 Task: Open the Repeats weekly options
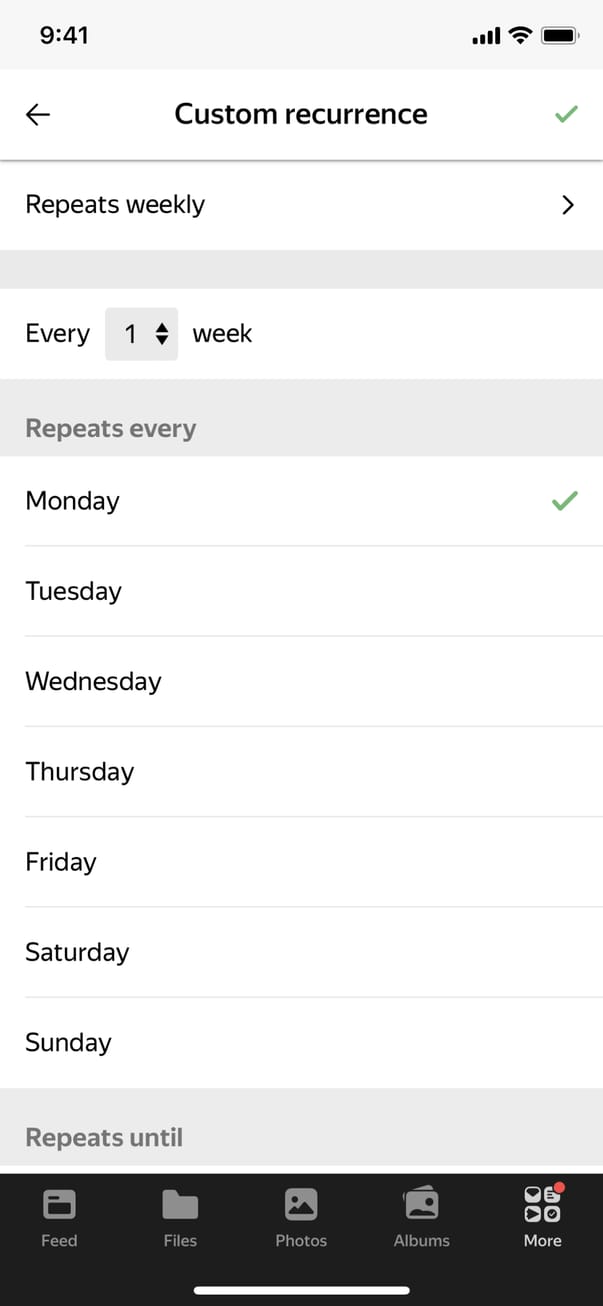pos(301,205)
